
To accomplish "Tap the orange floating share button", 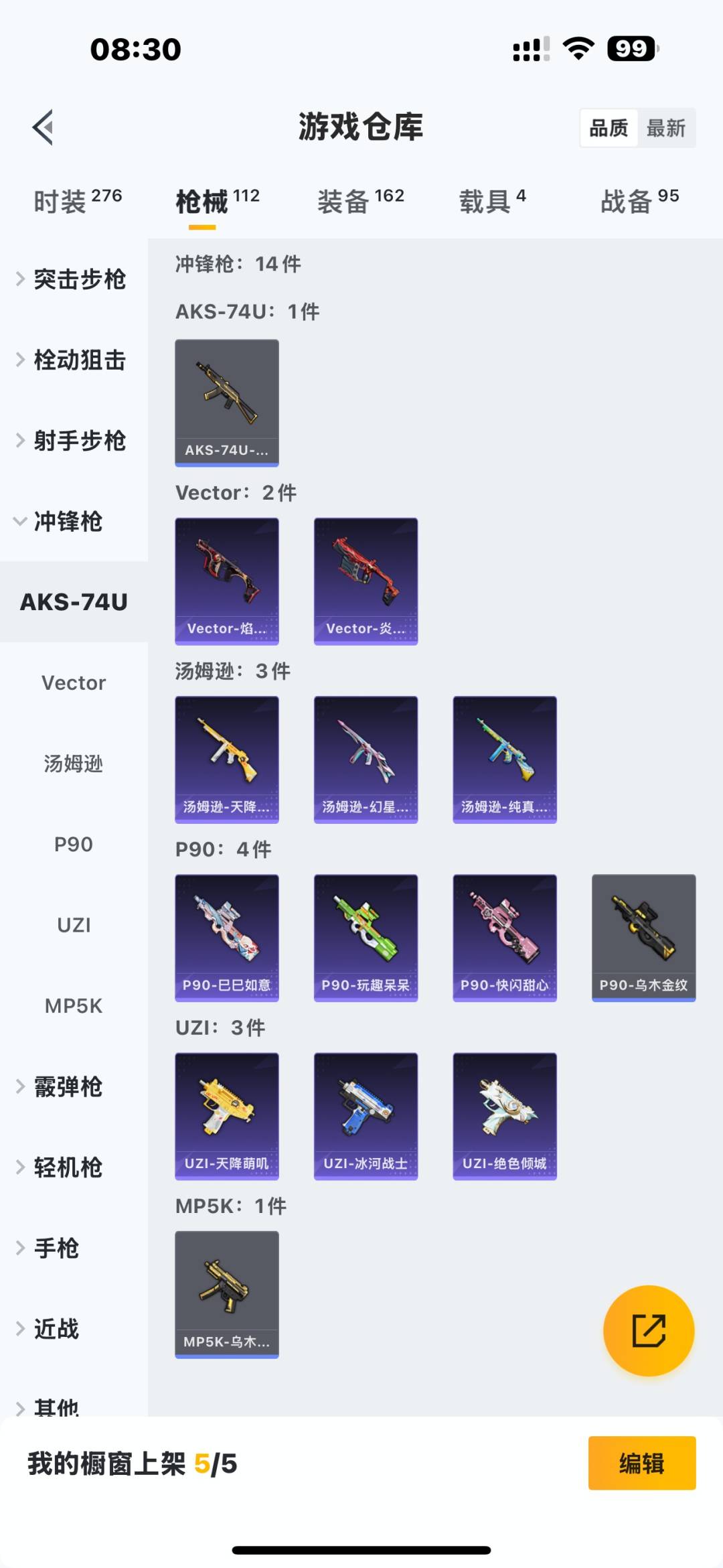I will tap(648, 1330).
